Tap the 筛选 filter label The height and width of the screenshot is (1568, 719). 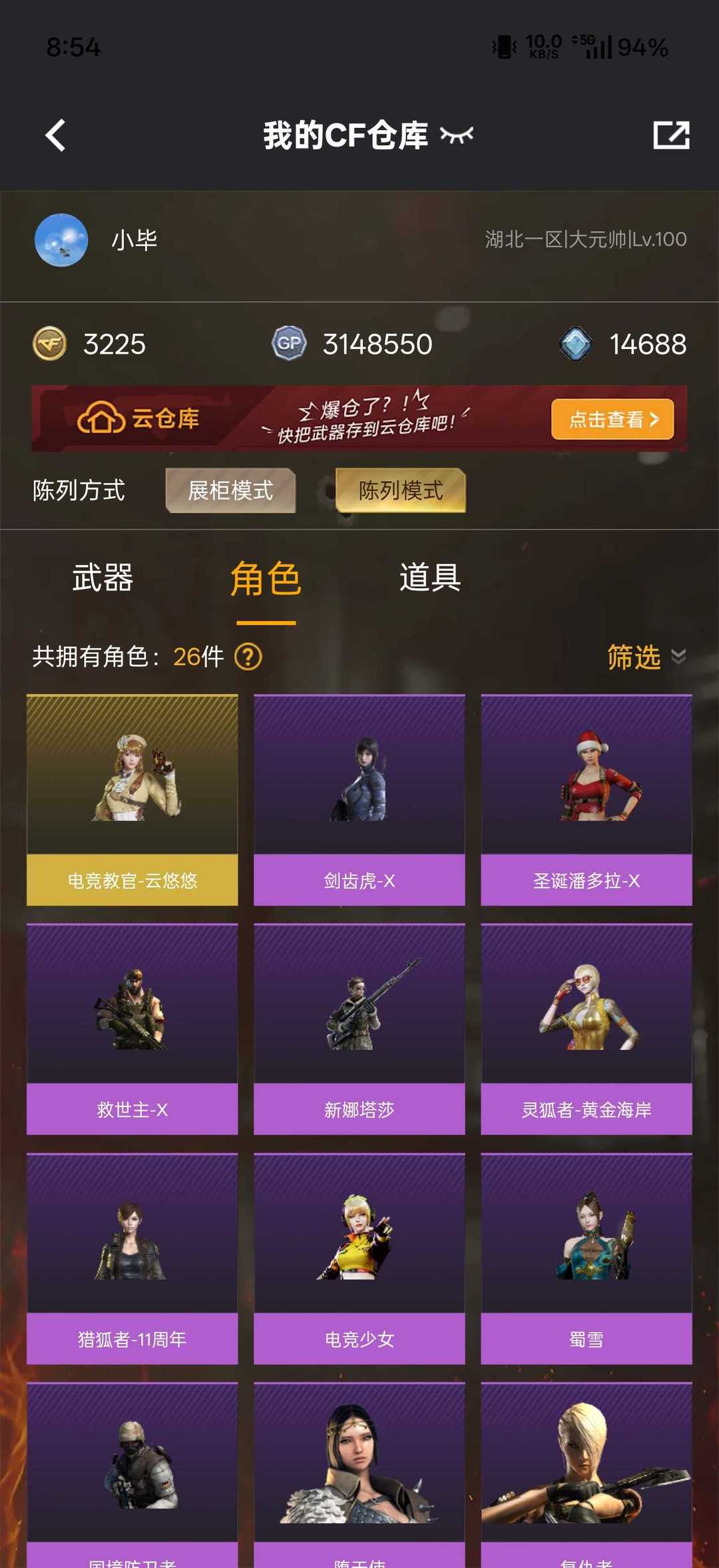[632, 657]
